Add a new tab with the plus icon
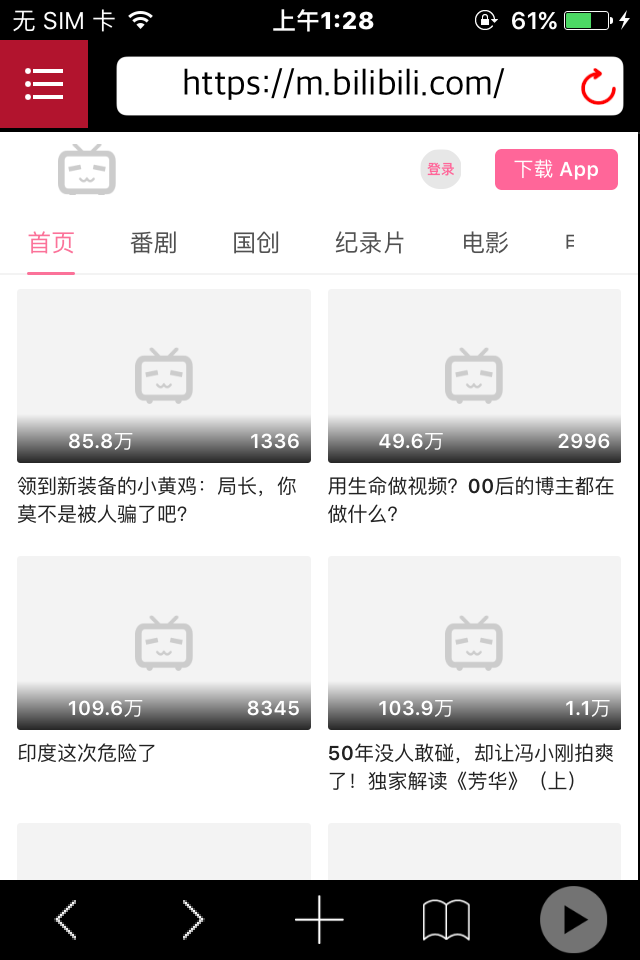 [319, 919]
